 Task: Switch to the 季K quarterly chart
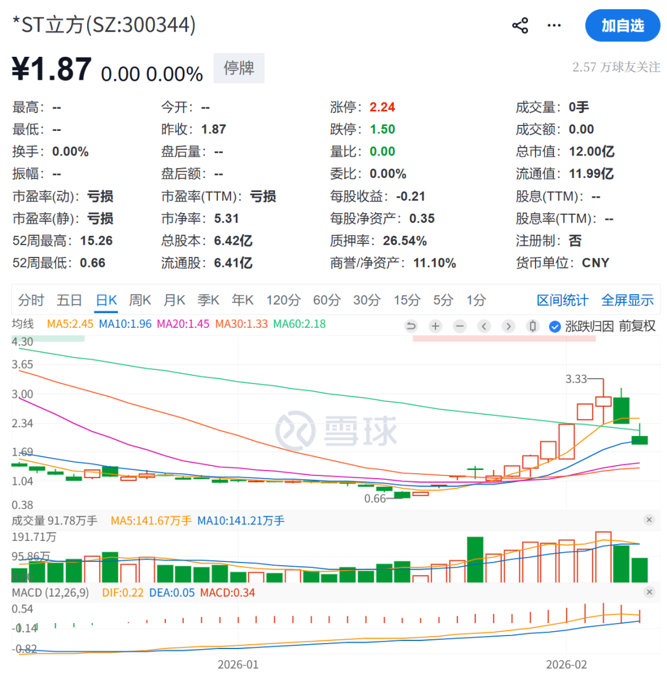pos(208,299)
